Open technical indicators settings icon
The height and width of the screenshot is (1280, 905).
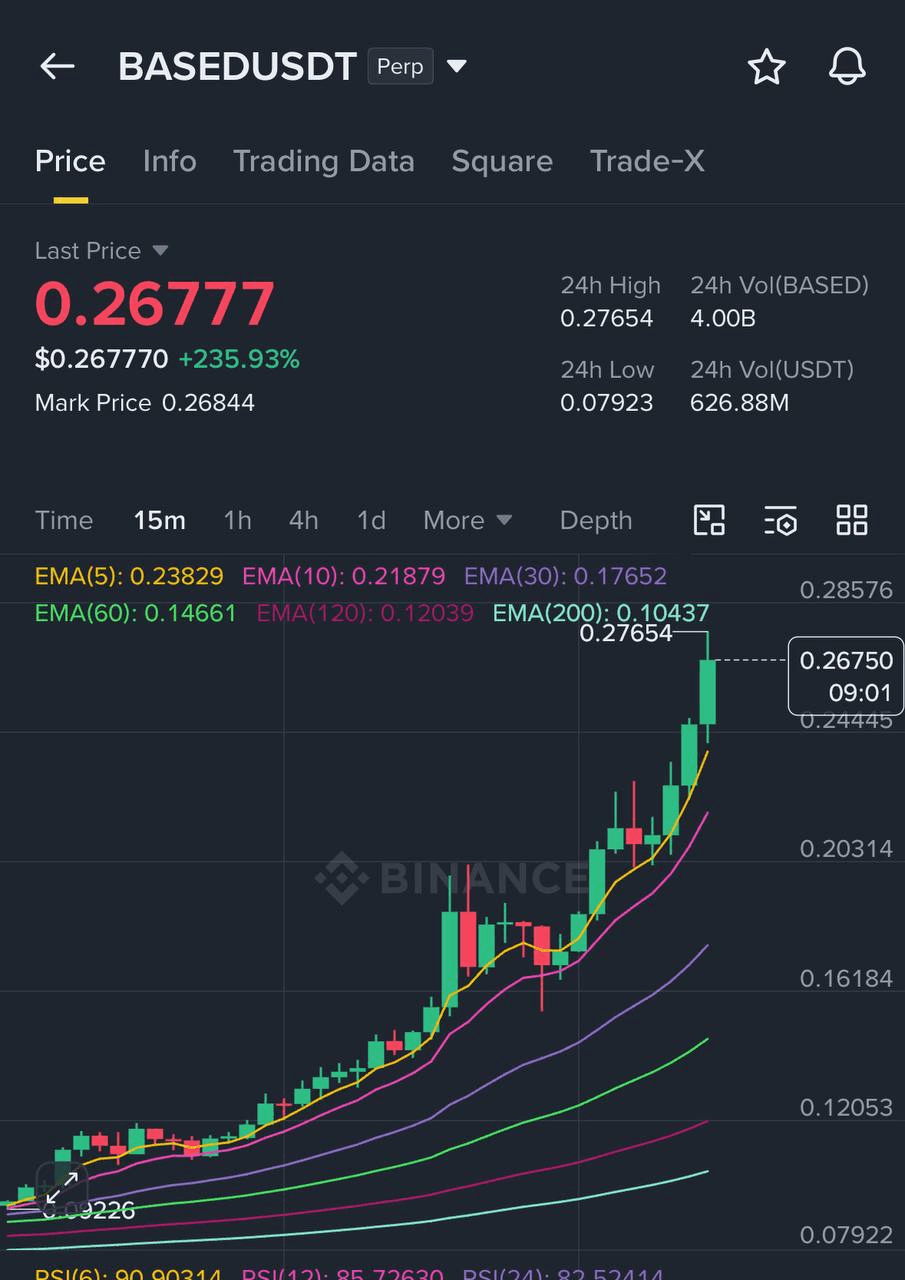coord(780,520)
